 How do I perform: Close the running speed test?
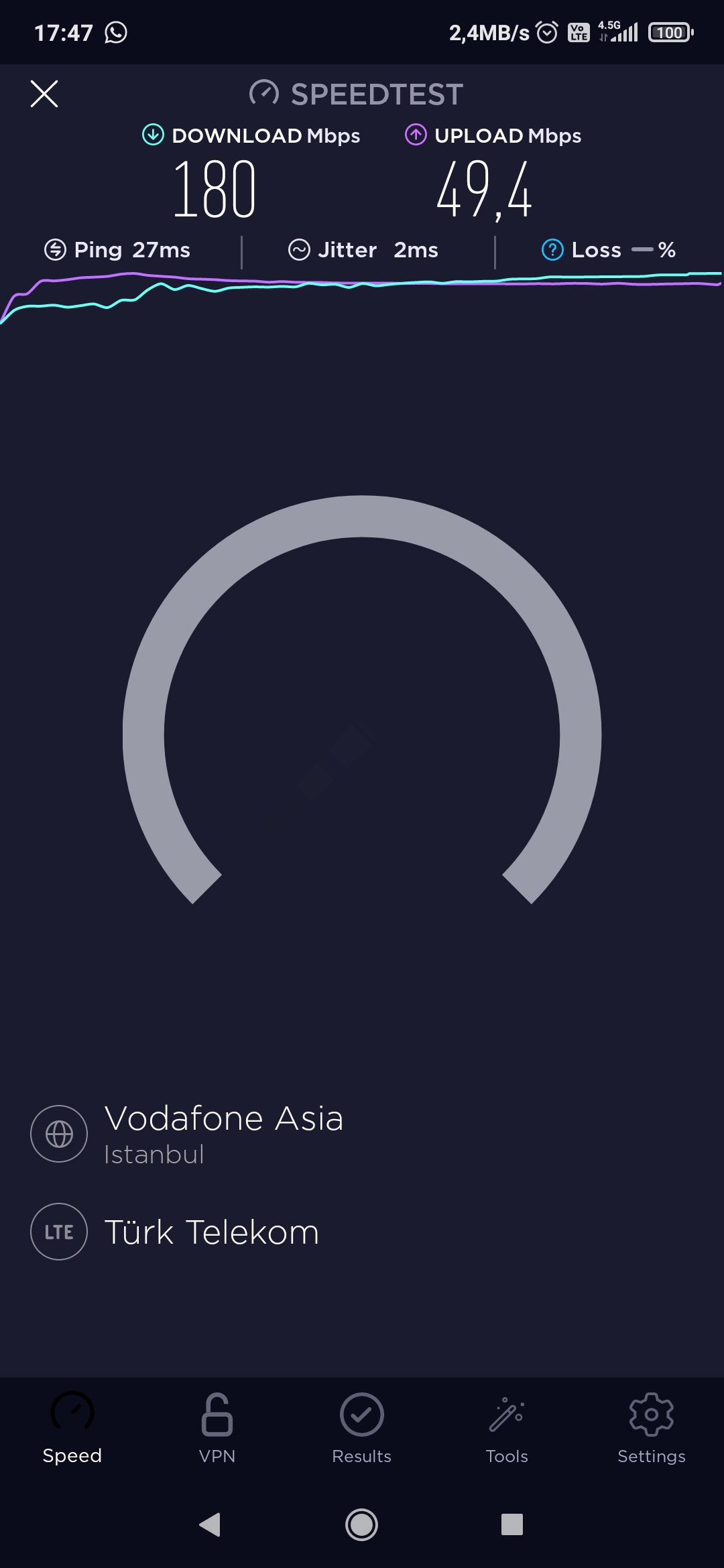(x=44, y=94)
